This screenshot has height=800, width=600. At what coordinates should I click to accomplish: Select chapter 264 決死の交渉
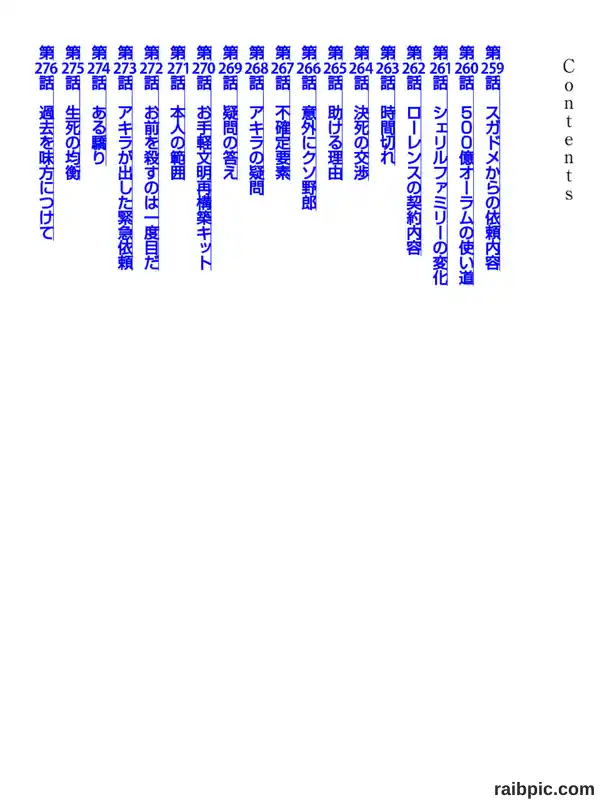361,113
